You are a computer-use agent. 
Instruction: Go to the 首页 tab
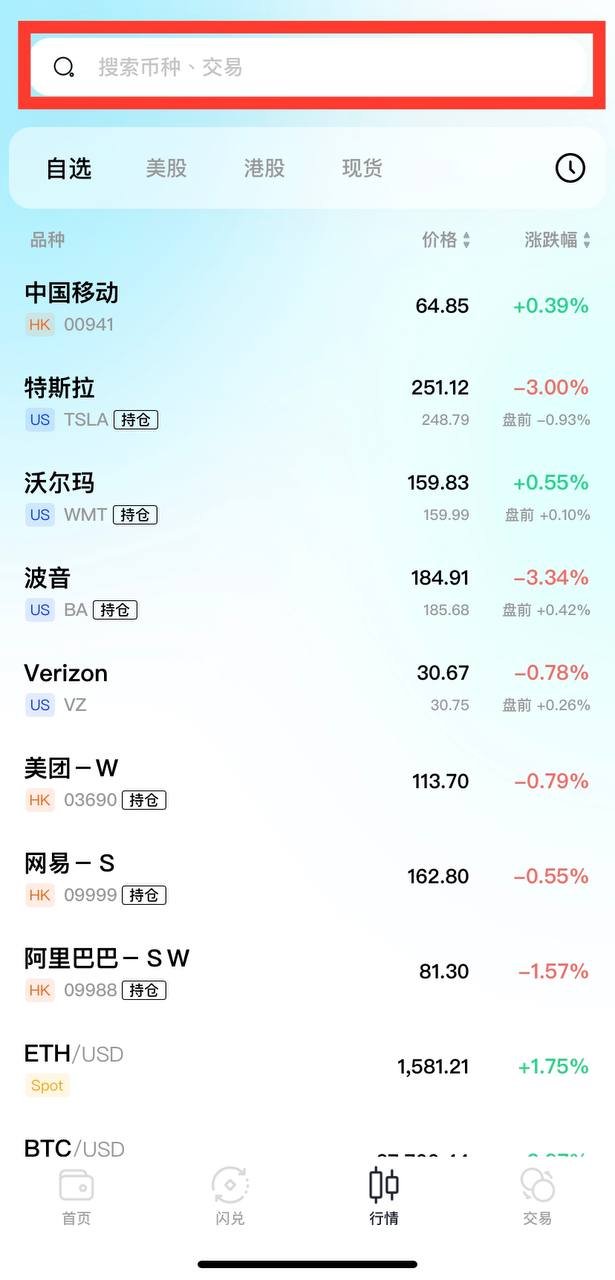point(76,1196)
